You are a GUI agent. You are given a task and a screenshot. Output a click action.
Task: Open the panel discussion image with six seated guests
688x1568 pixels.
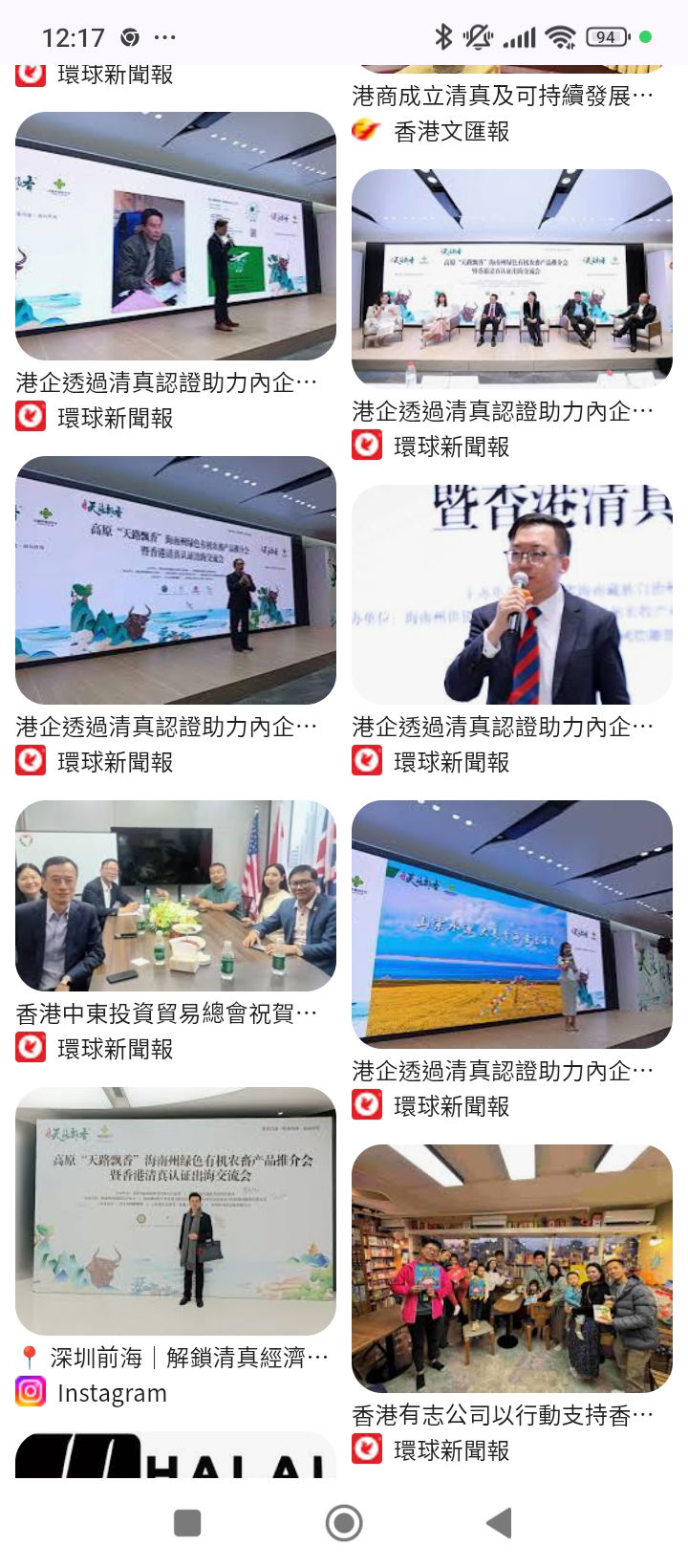(x=512, y=277)
